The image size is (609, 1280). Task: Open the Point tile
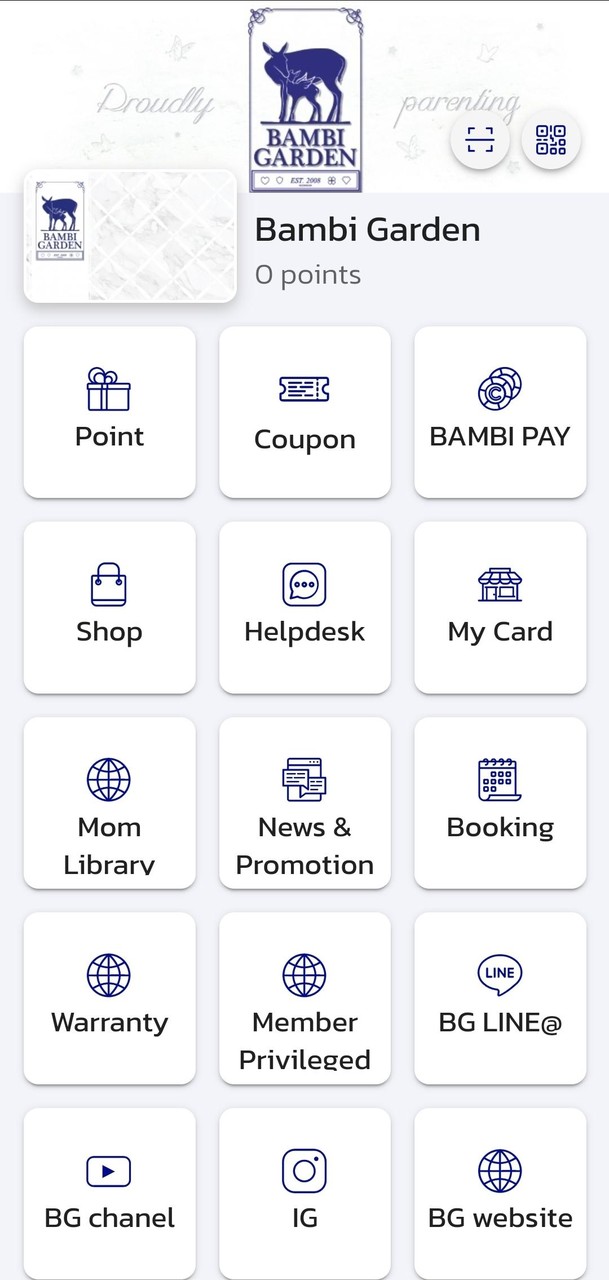pos(110,411)
